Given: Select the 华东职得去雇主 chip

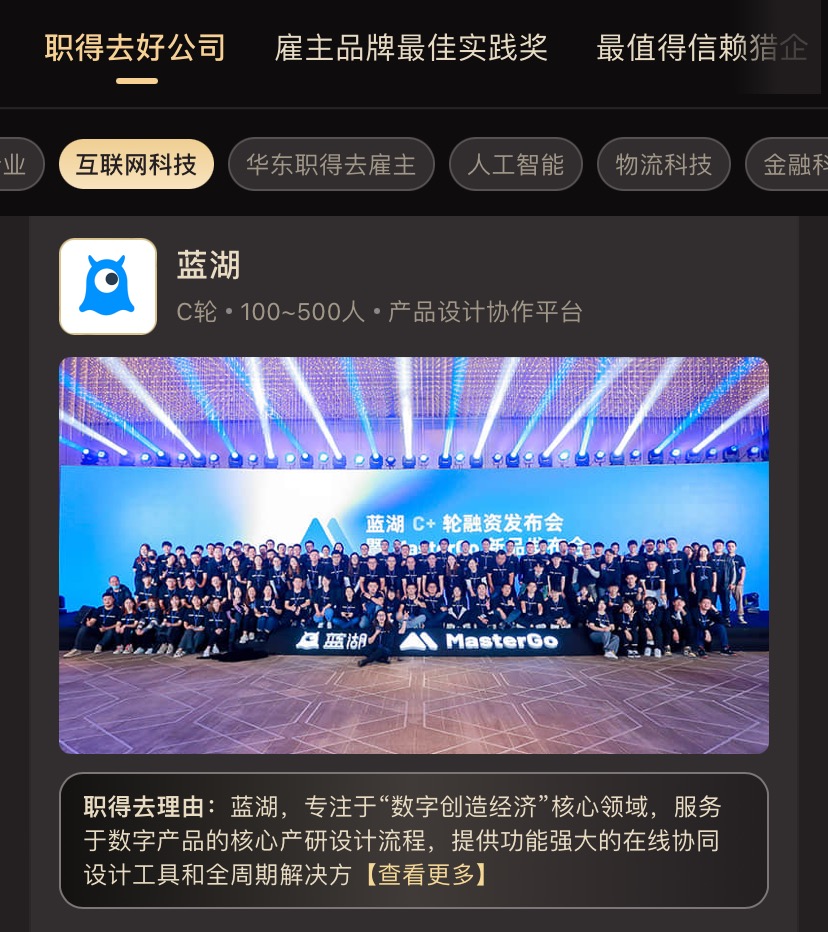Looking at the screenshot, I should tap(331, 164).
